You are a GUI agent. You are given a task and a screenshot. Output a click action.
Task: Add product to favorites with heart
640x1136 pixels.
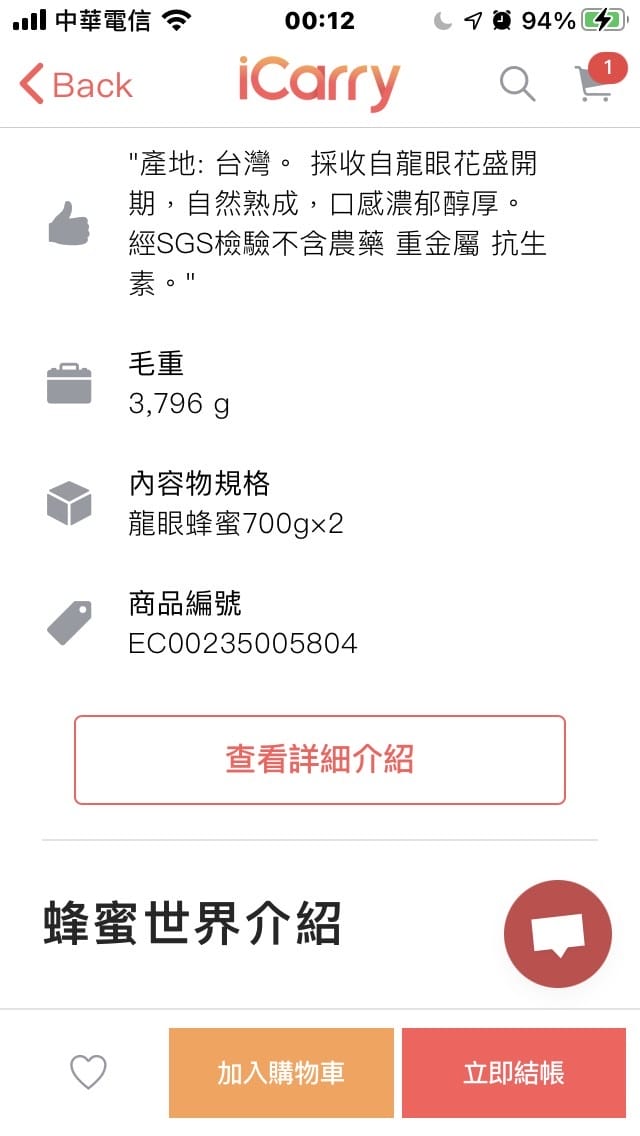(88, 1073)
